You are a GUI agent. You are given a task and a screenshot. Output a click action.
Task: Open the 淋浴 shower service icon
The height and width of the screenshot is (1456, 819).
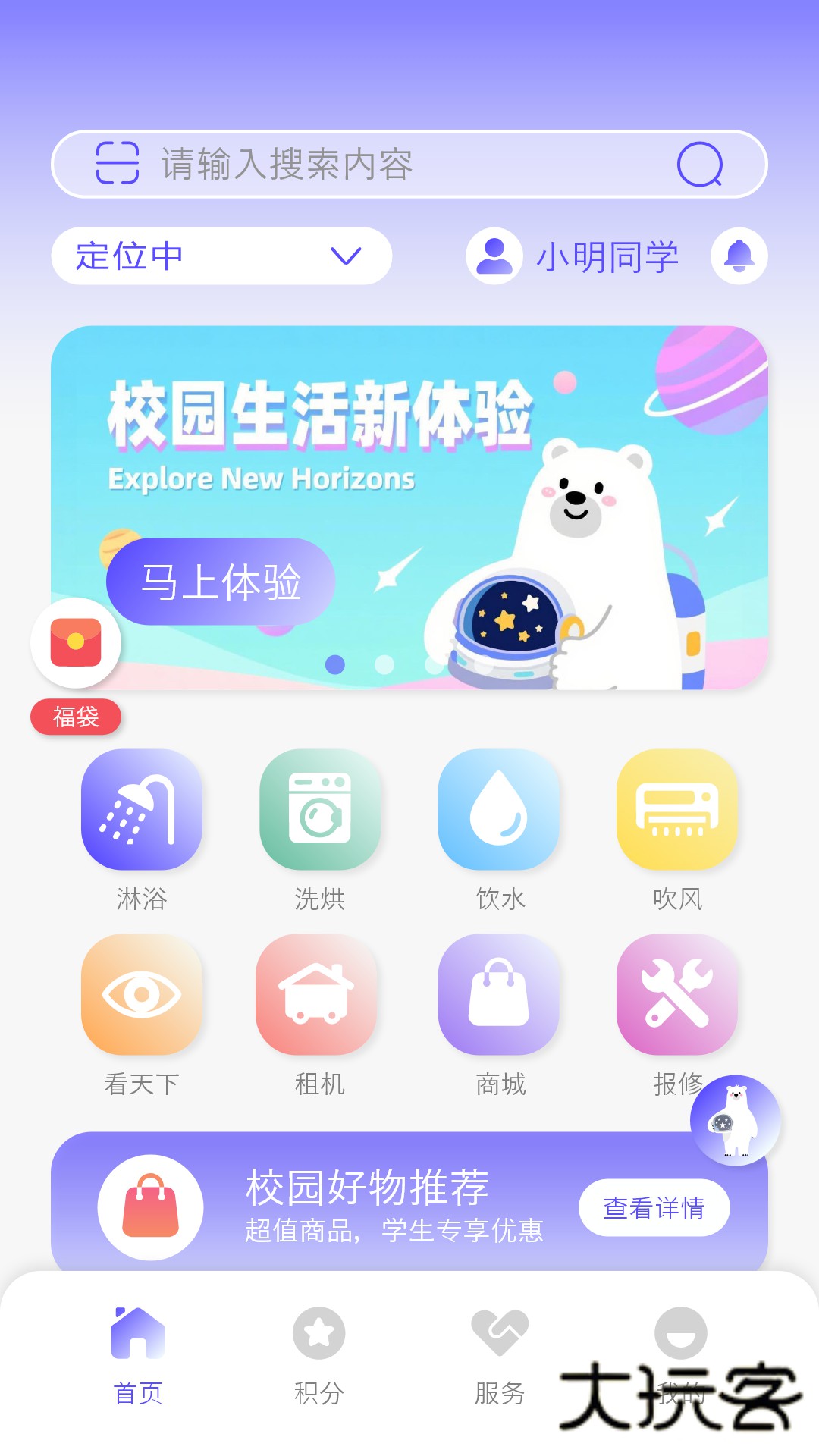141,809
